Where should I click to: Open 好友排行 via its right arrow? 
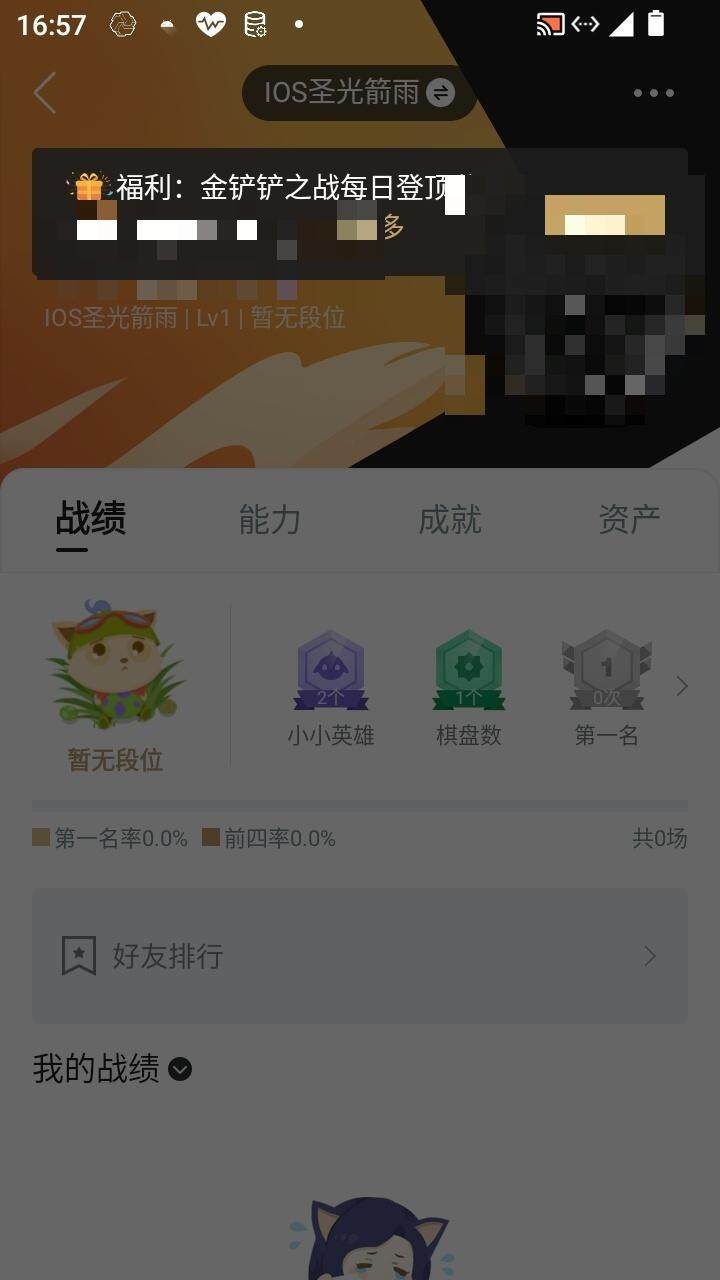point(651,955)
